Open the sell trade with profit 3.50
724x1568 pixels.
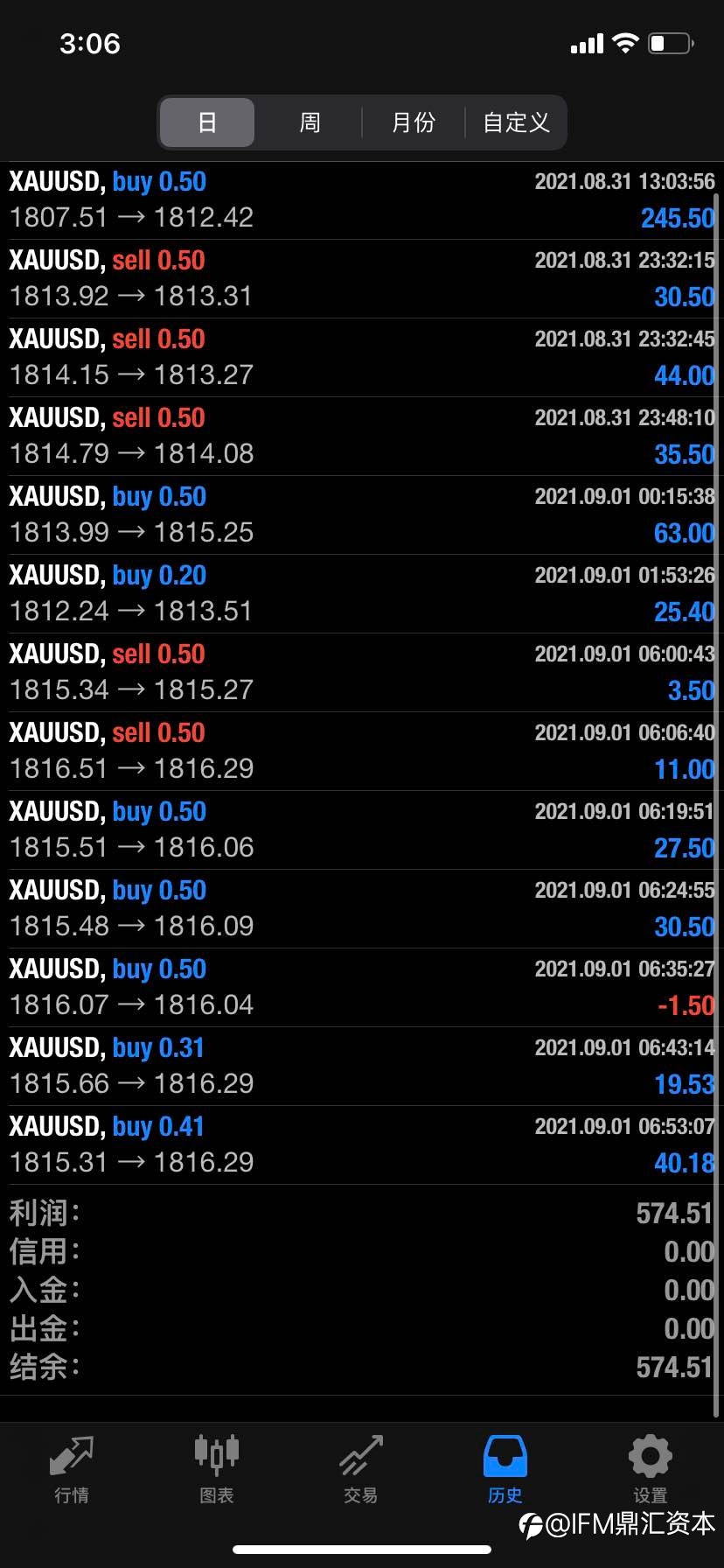pos(362,673)
